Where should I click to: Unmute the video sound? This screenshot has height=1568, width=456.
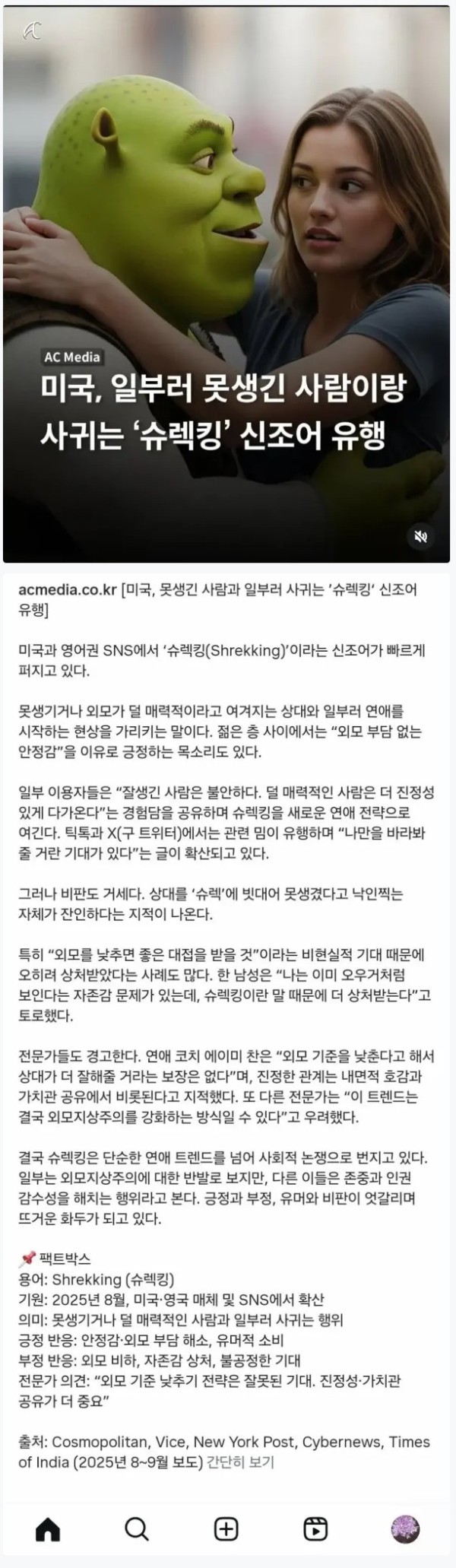click(x=420, y=537)
